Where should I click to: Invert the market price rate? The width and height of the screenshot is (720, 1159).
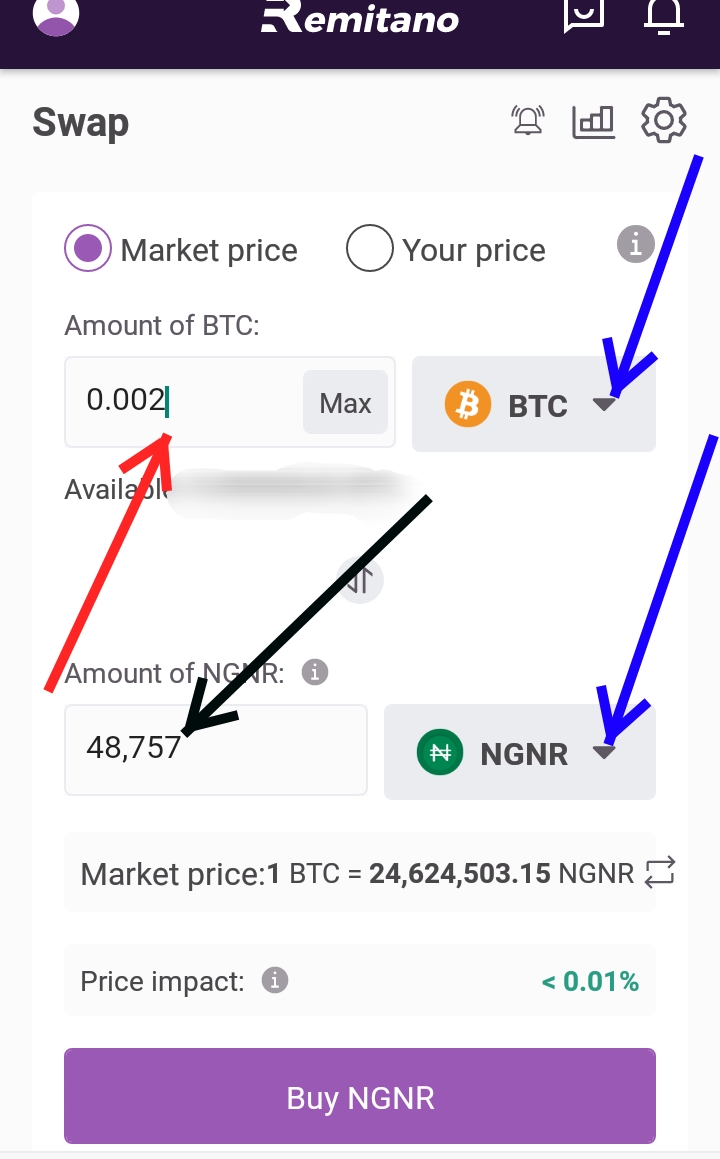point(660,873)
